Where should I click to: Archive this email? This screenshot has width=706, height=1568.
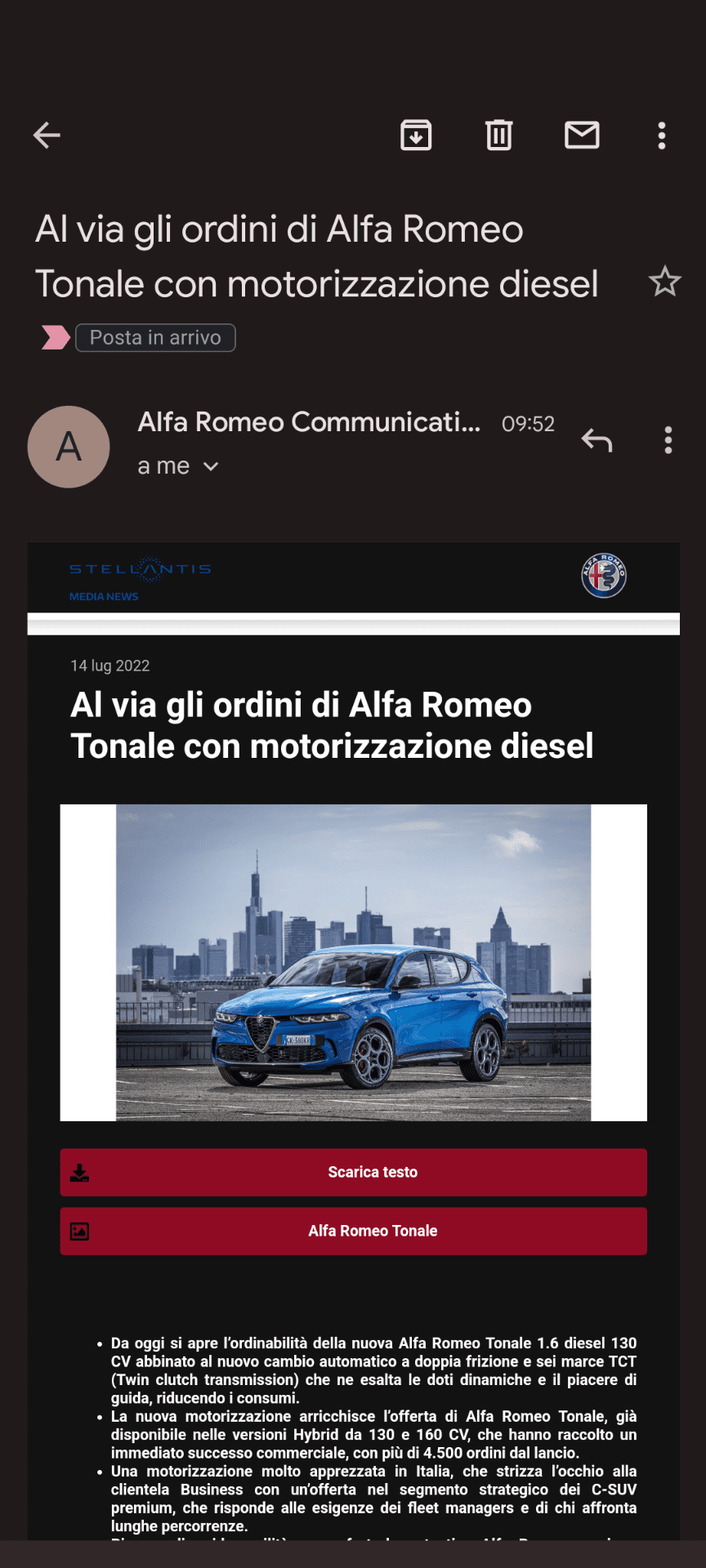click(416, 136)
